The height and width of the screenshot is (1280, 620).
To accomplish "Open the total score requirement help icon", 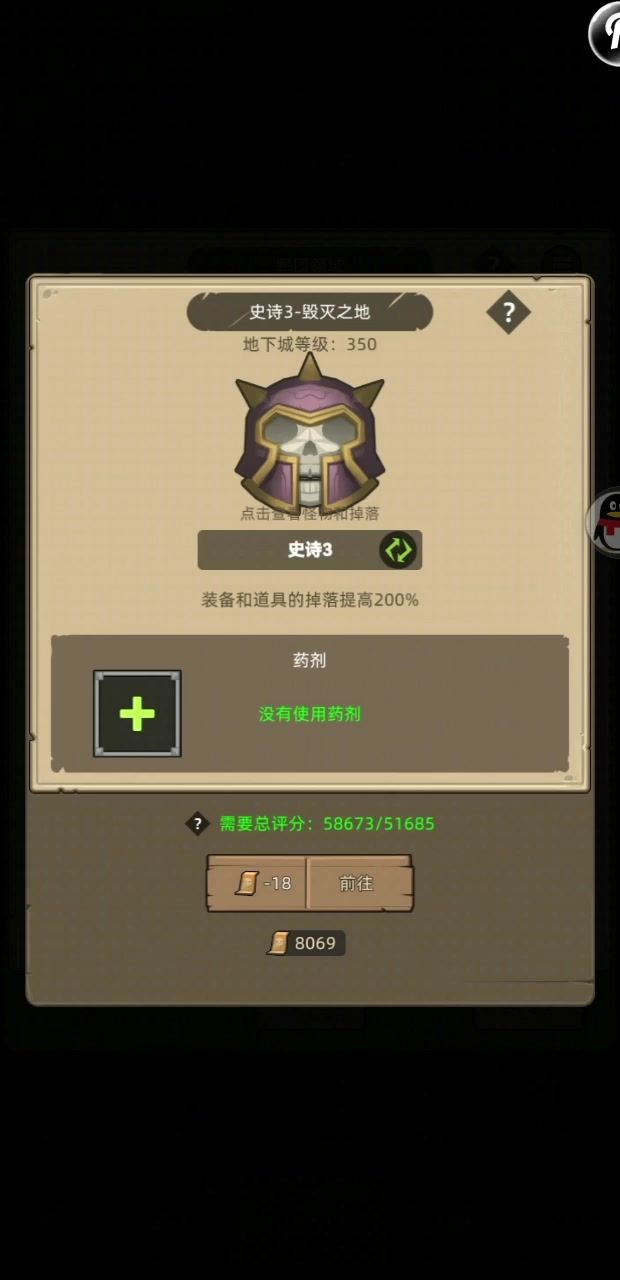I will (x=198, y=824).
